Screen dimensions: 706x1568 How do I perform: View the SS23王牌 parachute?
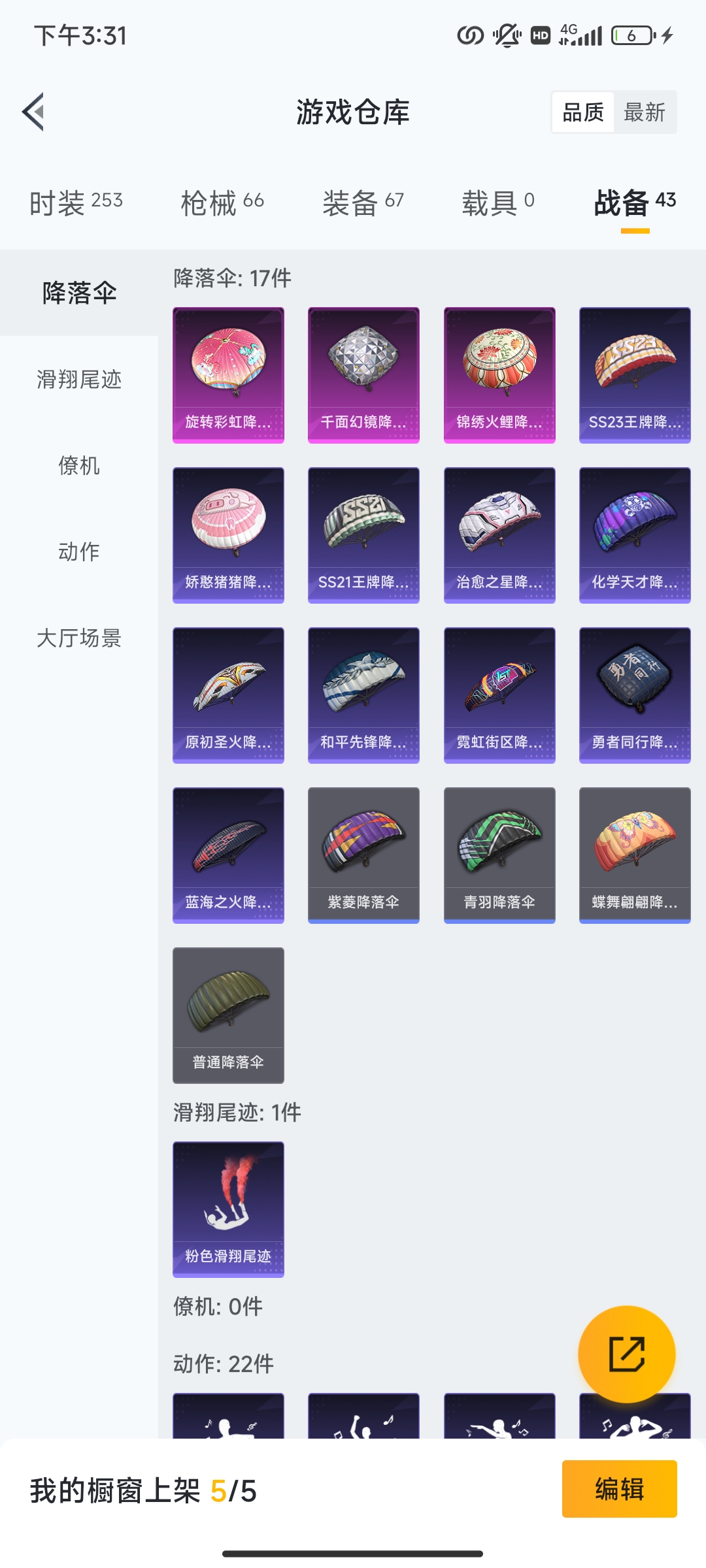pos(635,375)
